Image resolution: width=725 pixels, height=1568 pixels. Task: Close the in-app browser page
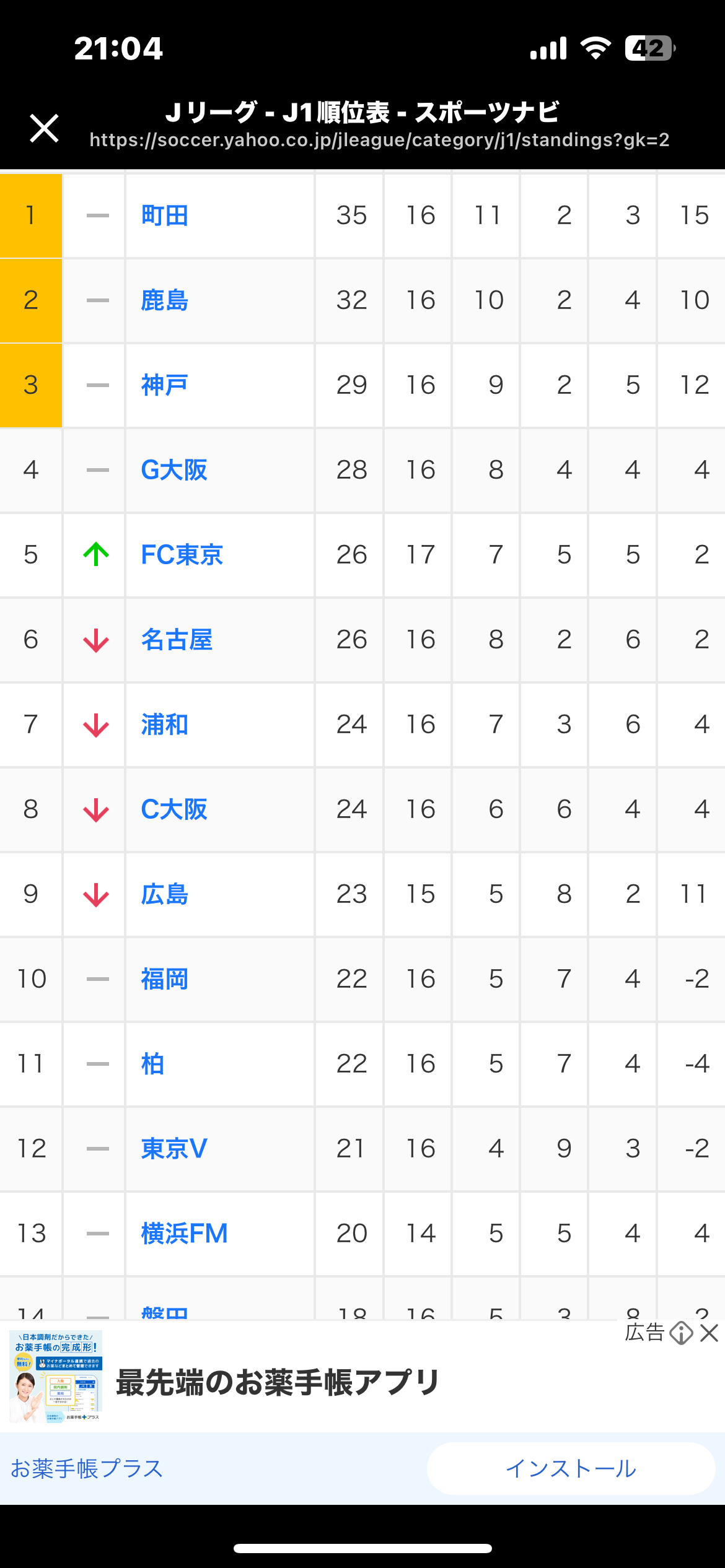(44, 128)
